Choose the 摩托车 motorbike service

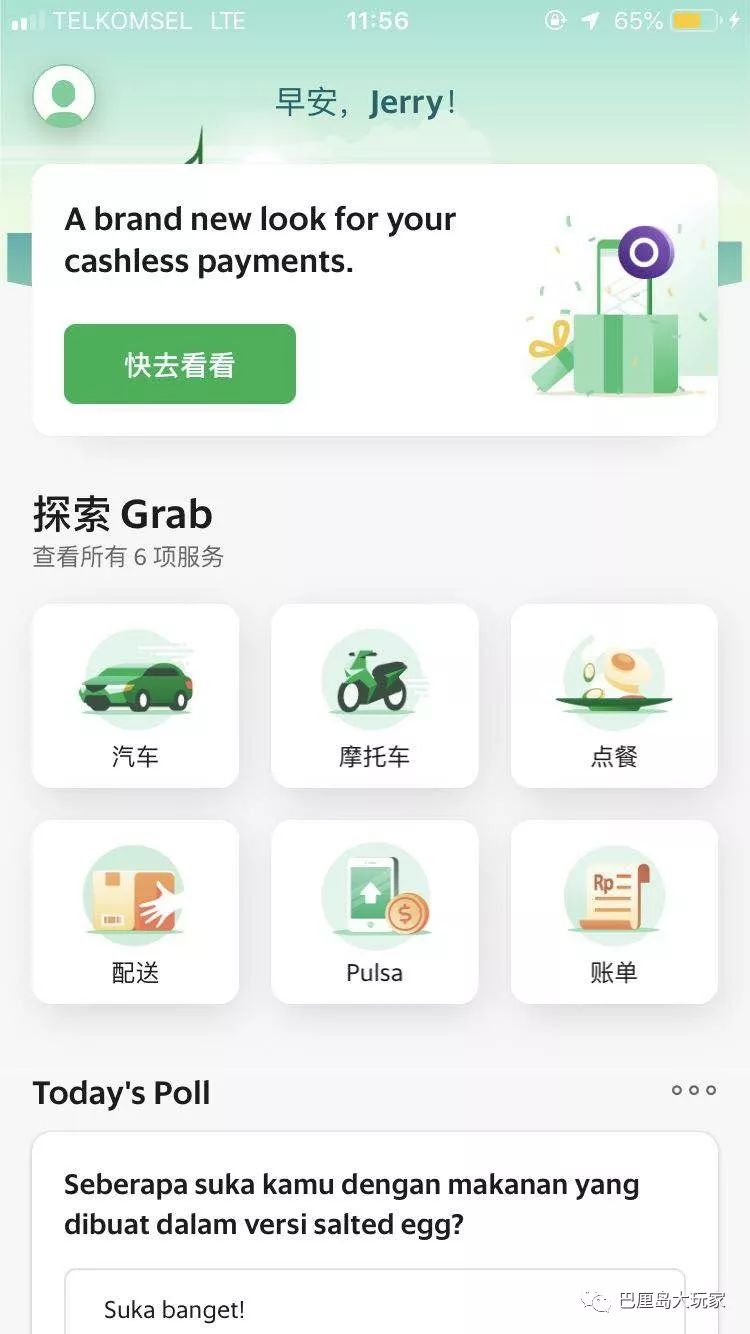(x=374, y=696)
